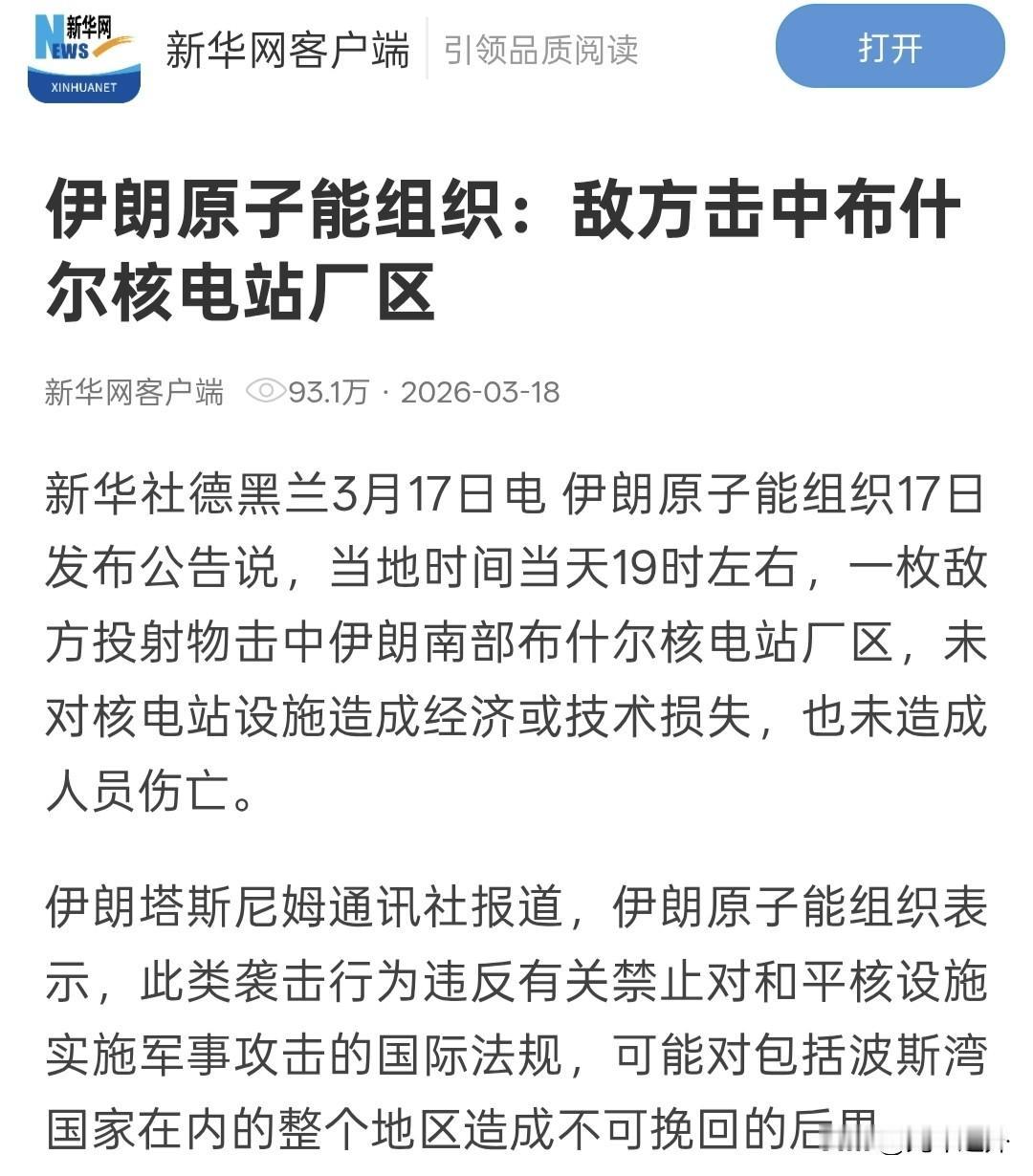This screenshot has height=1176, width=1033.
Task: Click the author name 新华网客户端 below the headline
Action: click(134, 391)
